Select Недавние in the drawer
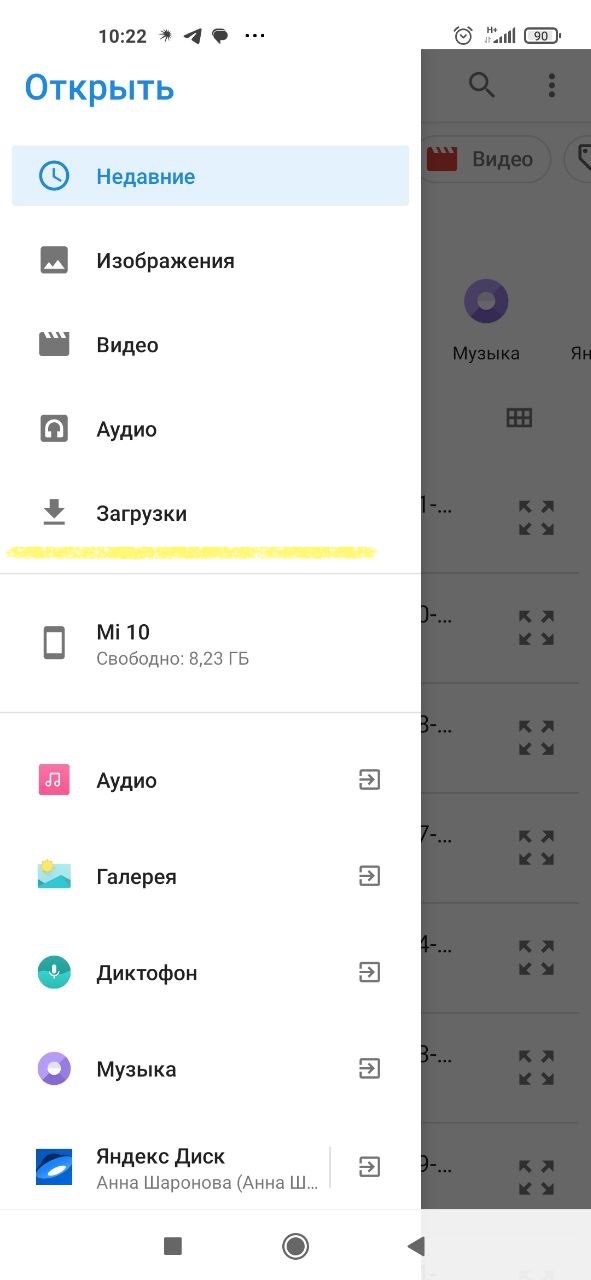 click(210, 176)
